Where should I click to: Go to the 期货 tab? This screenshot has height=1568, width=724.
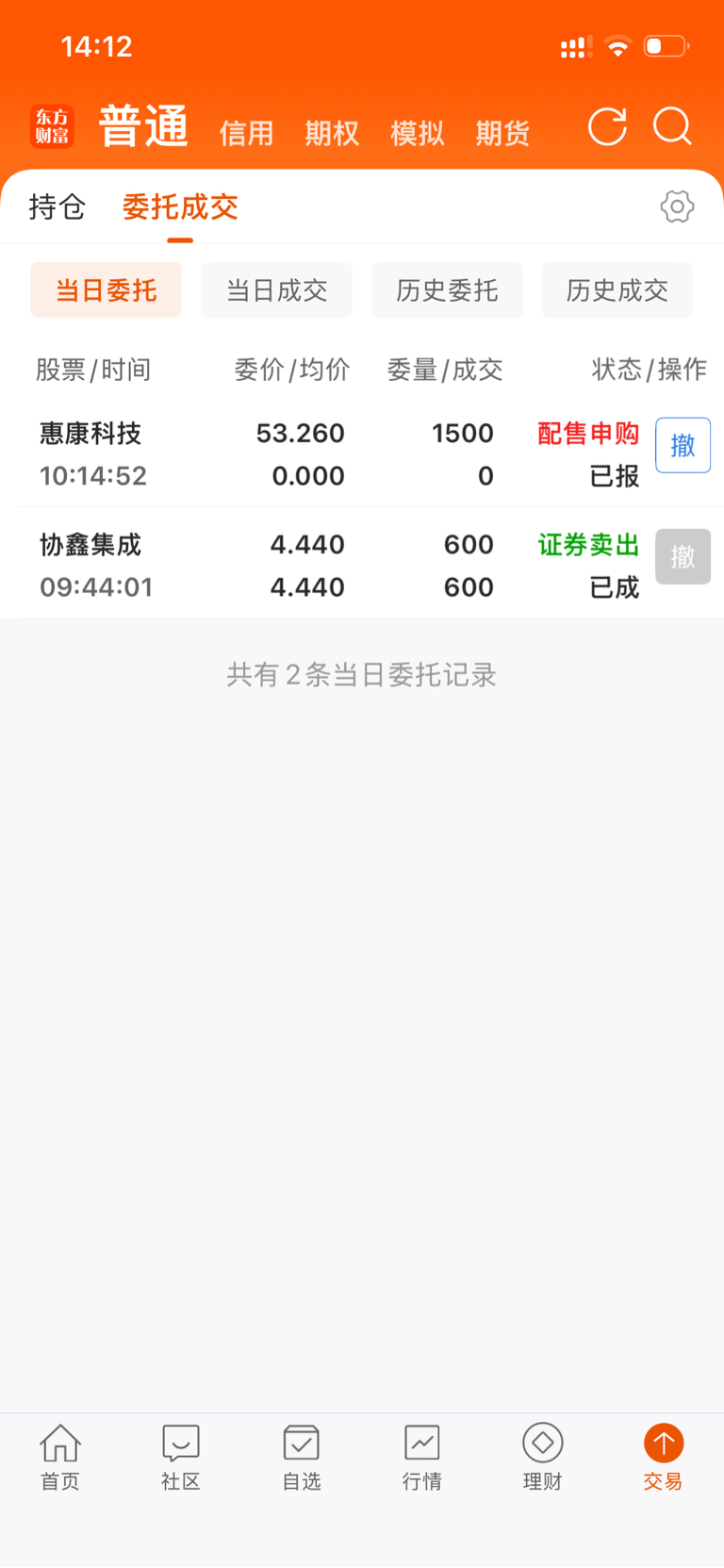[502, 133]
